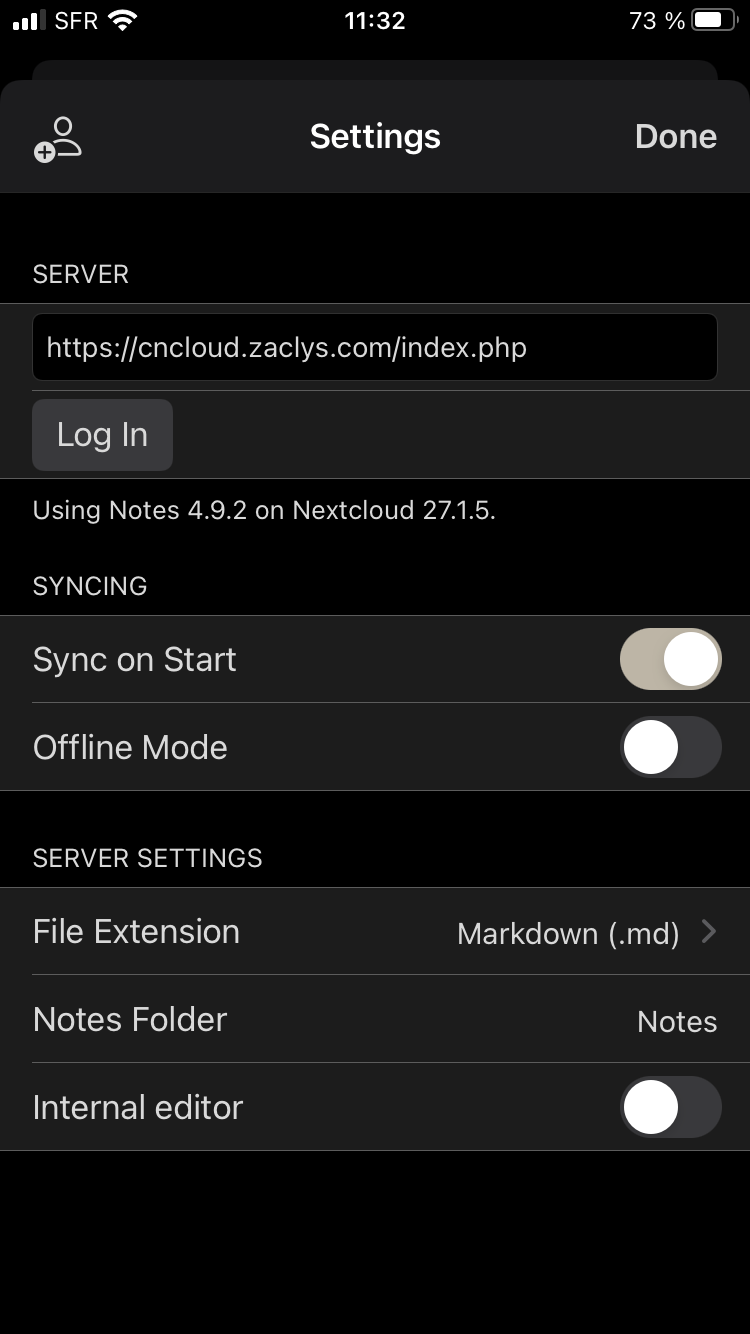Tap the Log In button
This screenshot has height=1334, width=750.
pyautogui.click(x=102, y=435)
